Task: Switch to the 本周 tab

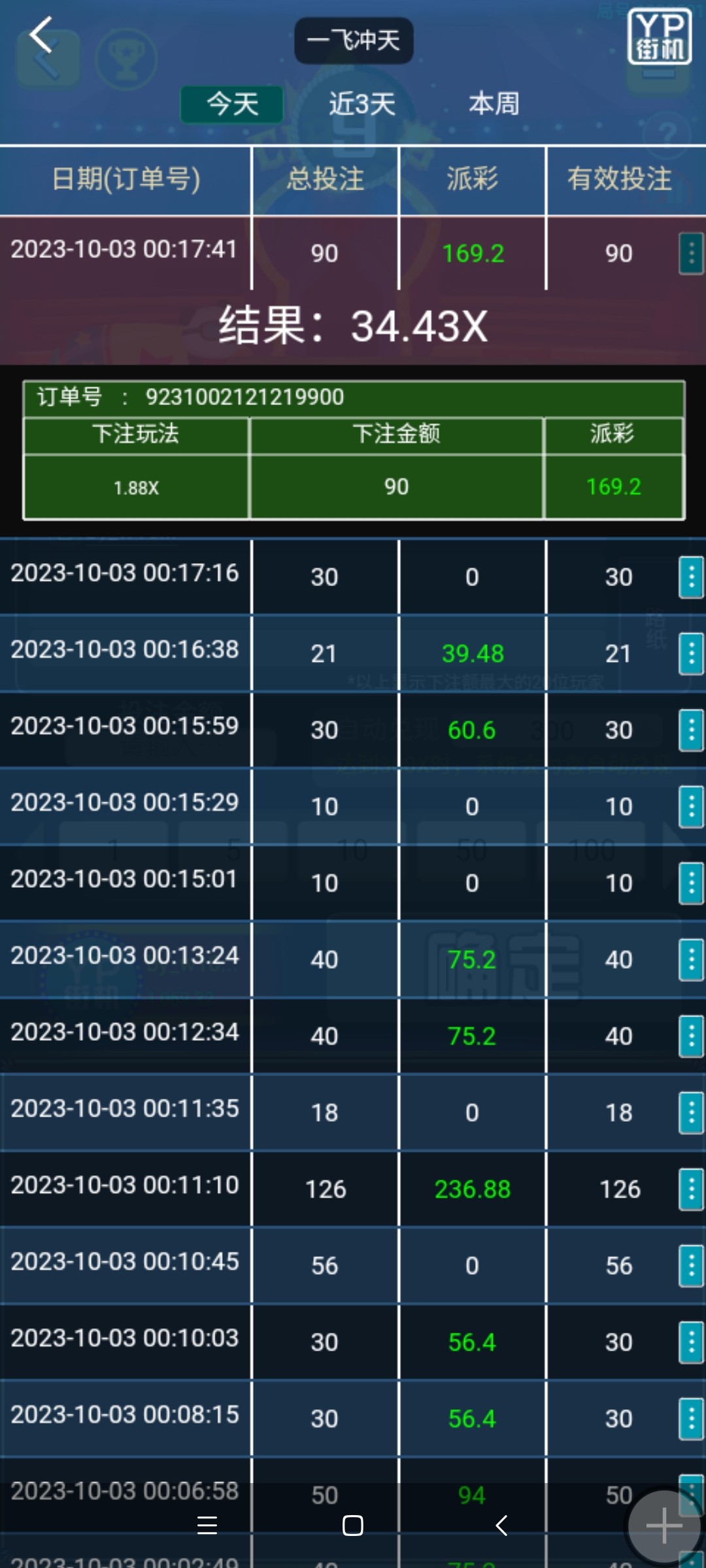Action: (x=494, y=104)
